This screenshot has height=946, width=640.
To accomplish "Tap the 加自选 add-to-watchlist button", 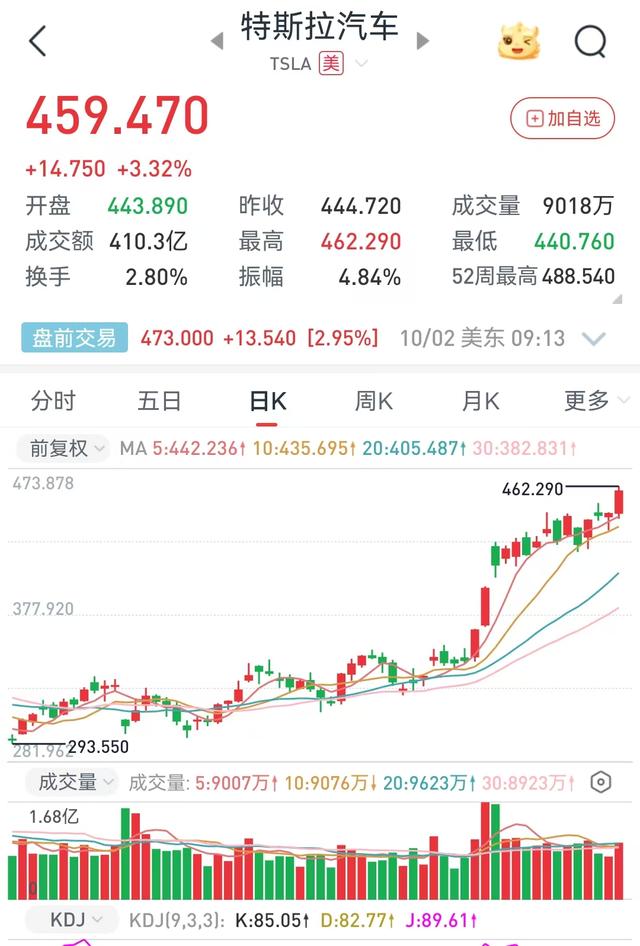I will click(x=562, y=118).
